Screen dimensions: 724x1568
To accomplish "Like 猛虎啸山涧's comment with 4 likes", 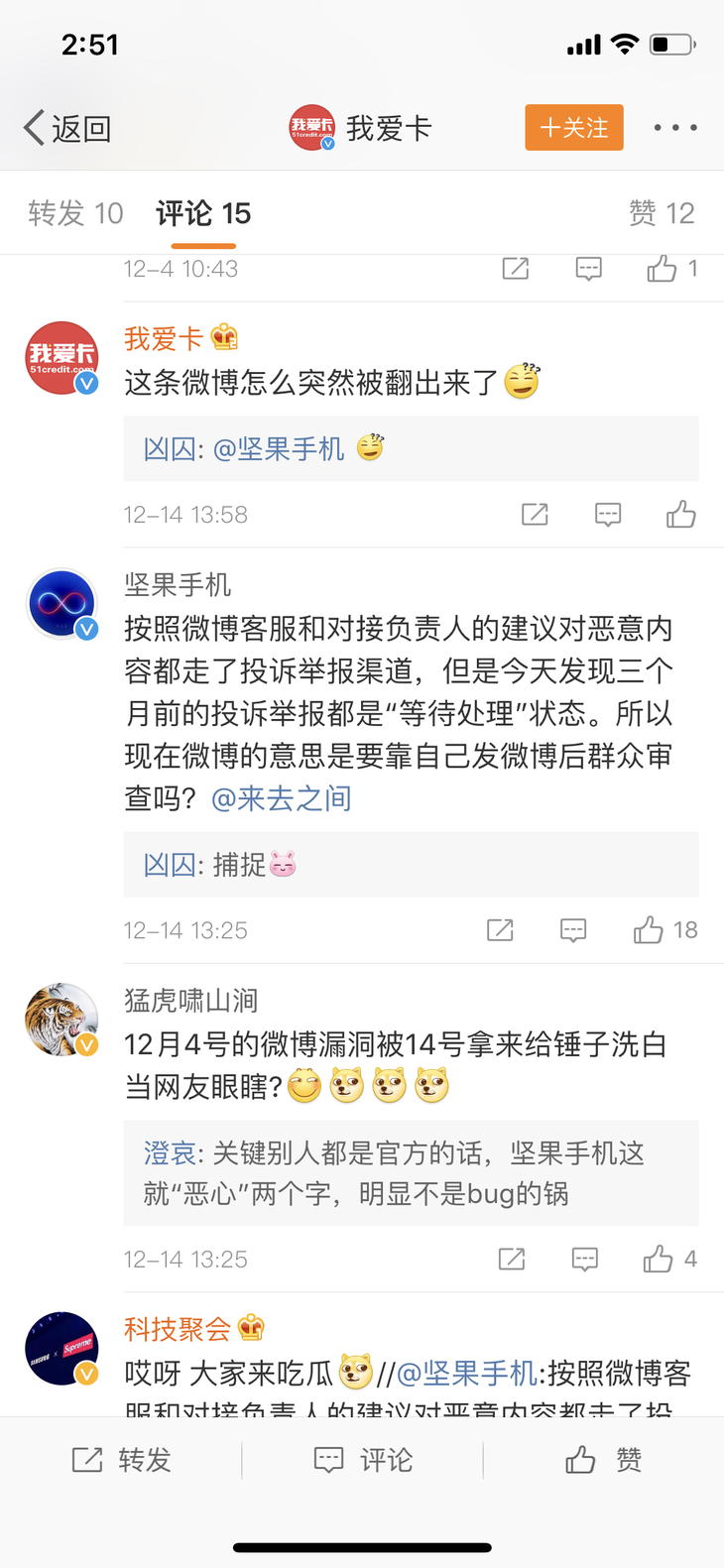I will [x=659, y=1260].
